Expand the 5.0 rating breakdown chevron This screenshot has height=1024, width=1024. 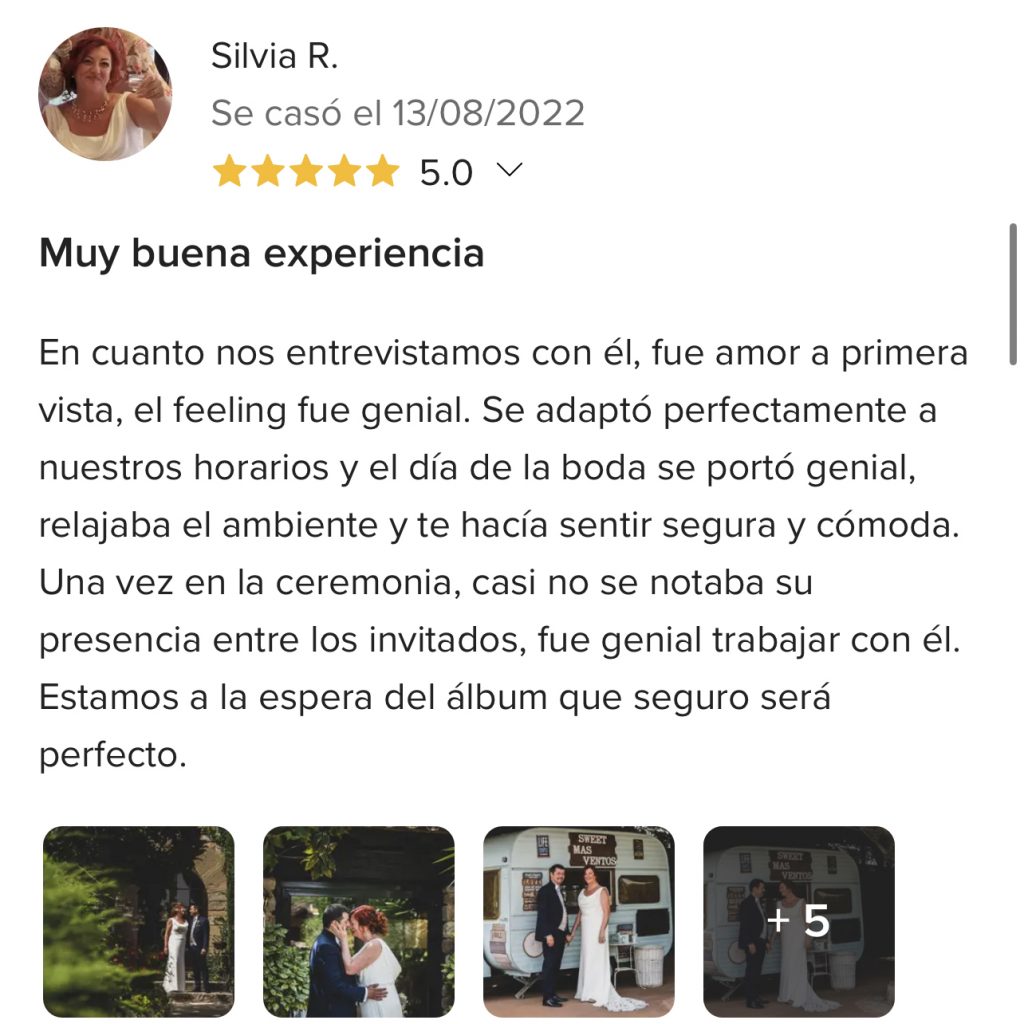coord(509,171)
